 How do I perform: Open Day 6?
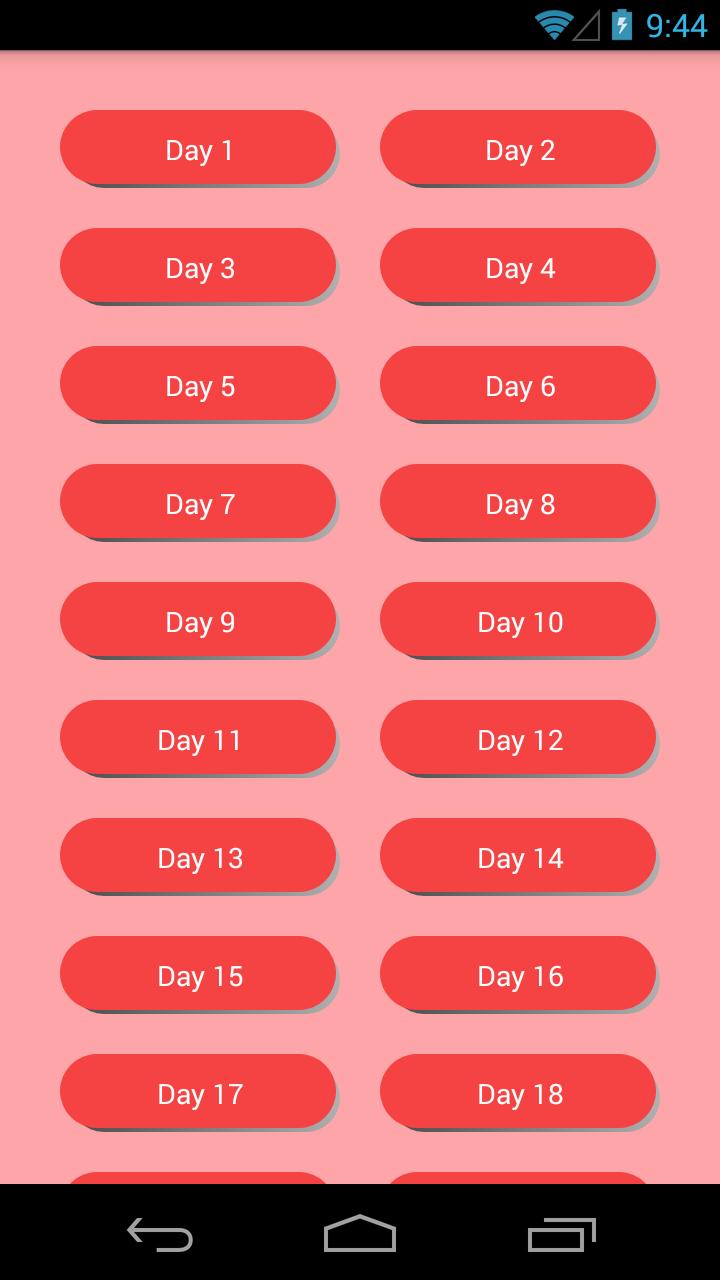click(x=518, y=384)
